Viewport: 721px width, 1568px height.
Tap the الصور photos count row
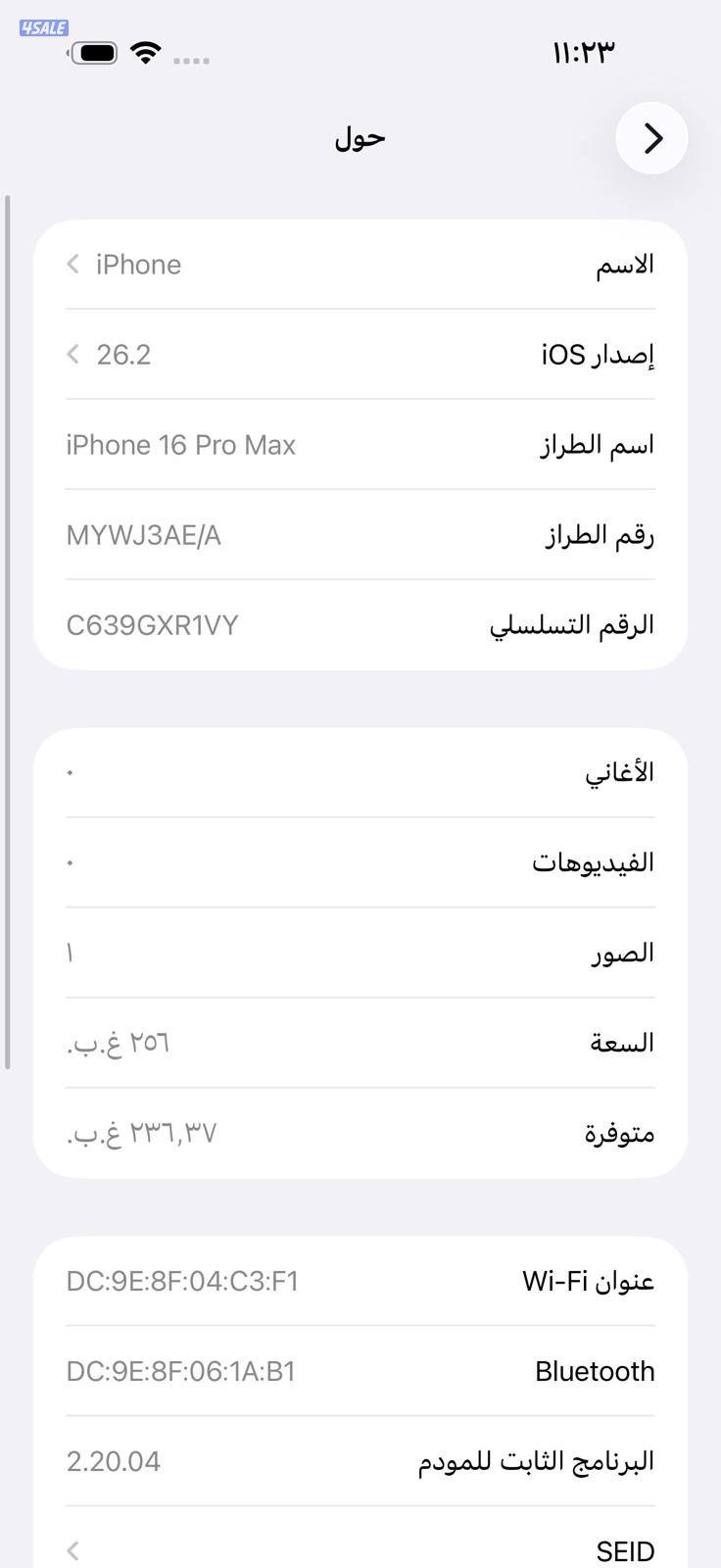pos(360,952)
